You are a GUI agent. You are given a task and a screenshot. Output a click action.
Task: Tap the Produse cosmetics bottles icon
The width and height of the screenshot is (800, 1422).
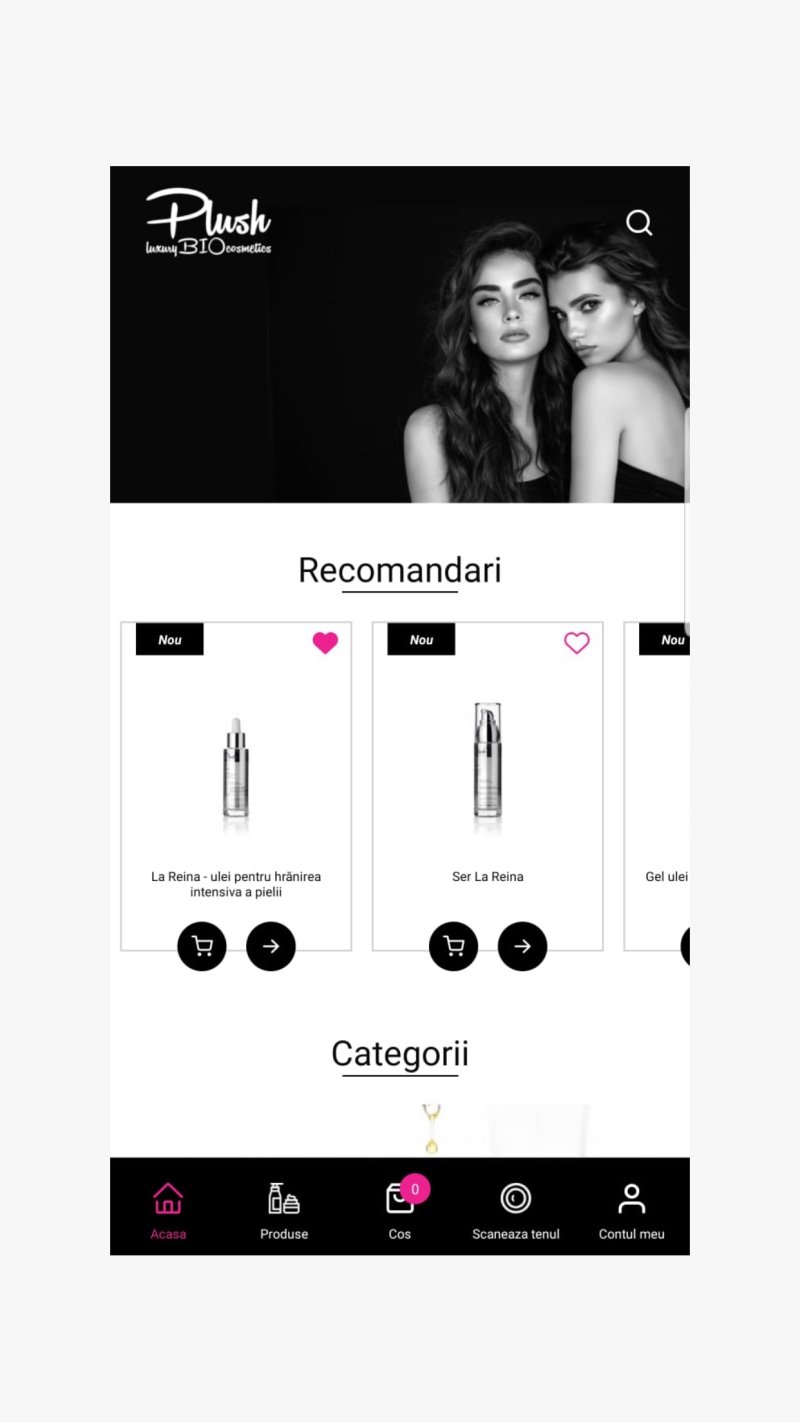tap(284, 1198)
